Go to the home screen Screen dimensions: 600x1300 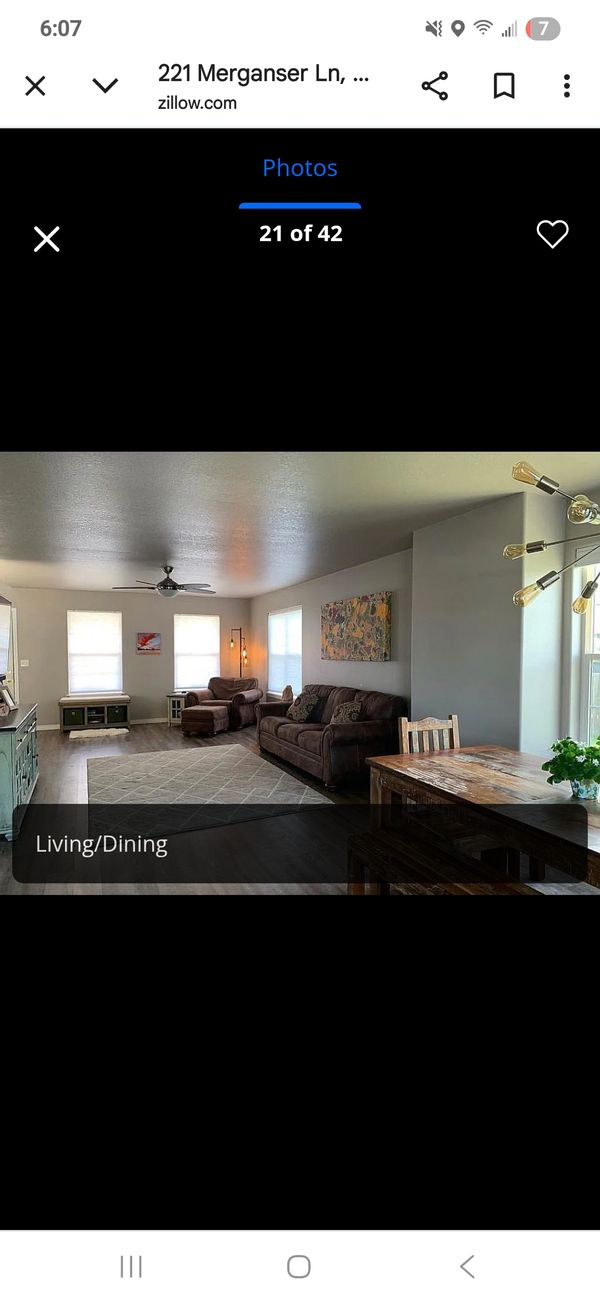[x=299, y=1266]
